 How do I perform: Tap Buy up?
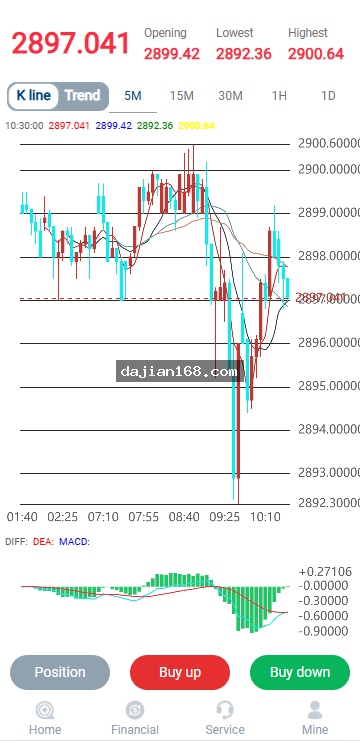[180, 672]
